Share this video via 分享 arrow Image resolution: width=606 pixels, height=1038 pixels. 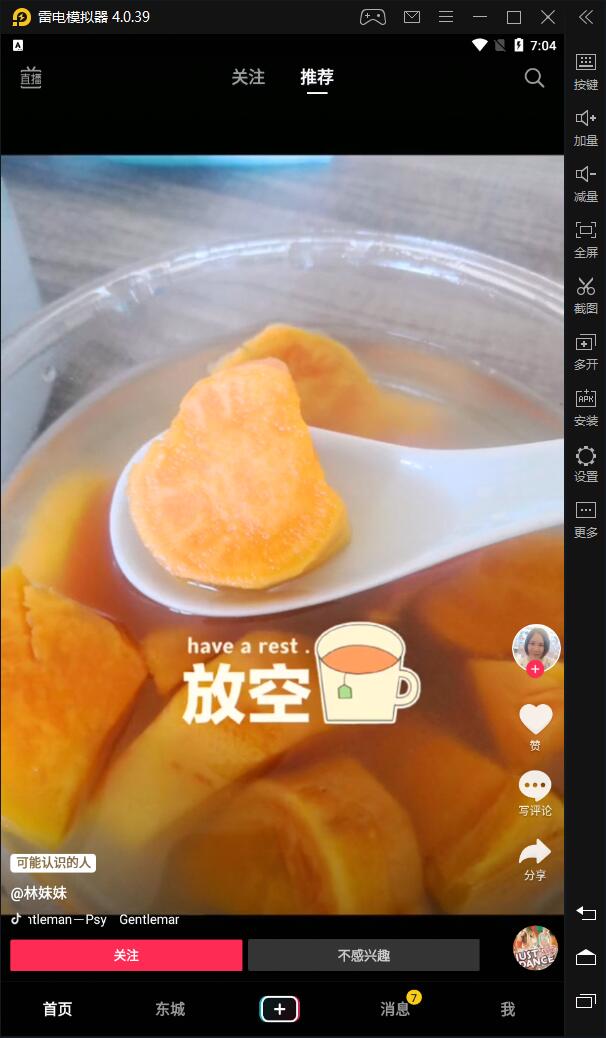tap(536, 851)
